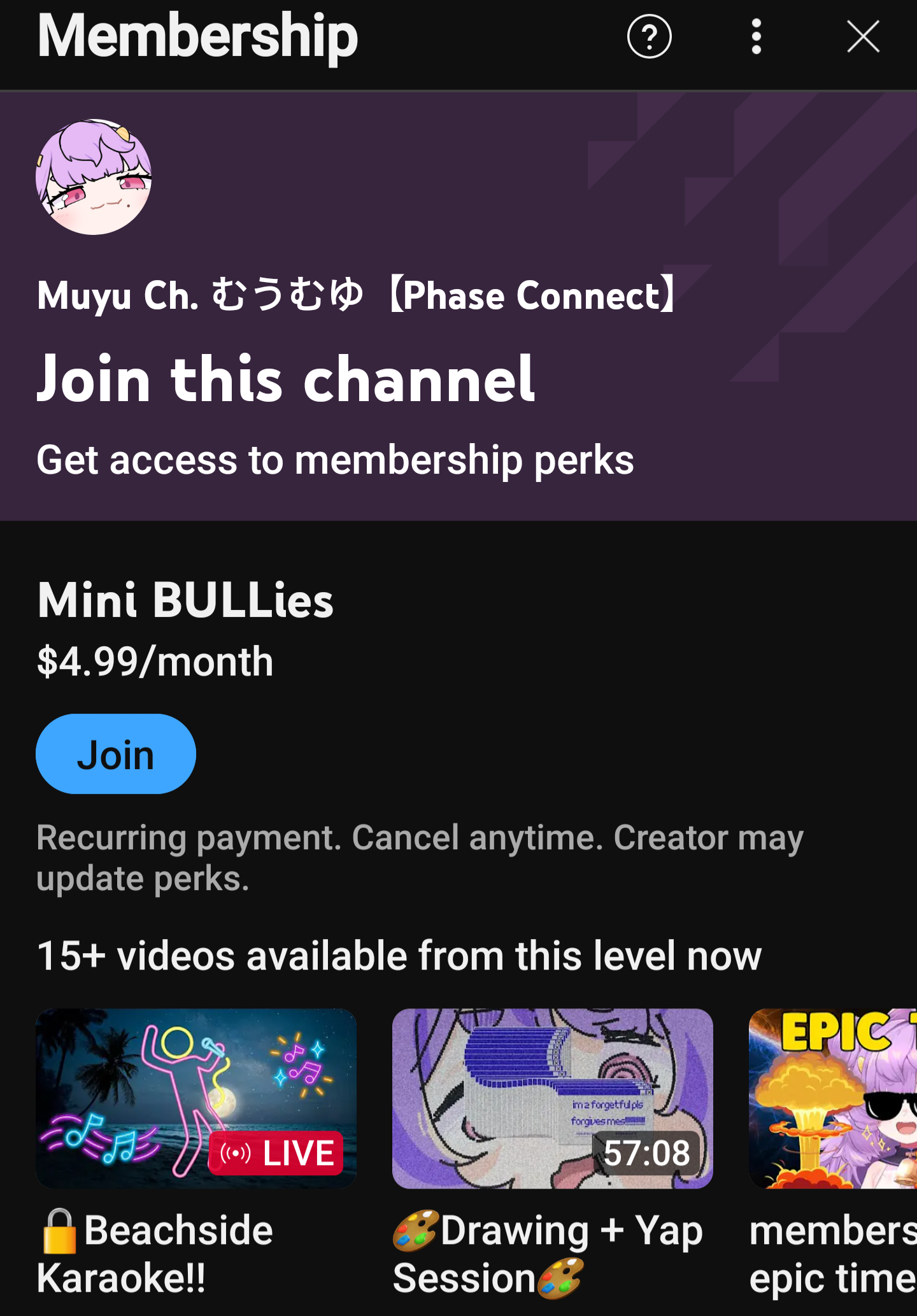917x1316 pixels.
Task: Join the Mini BULLies membership
Action: 116,754
